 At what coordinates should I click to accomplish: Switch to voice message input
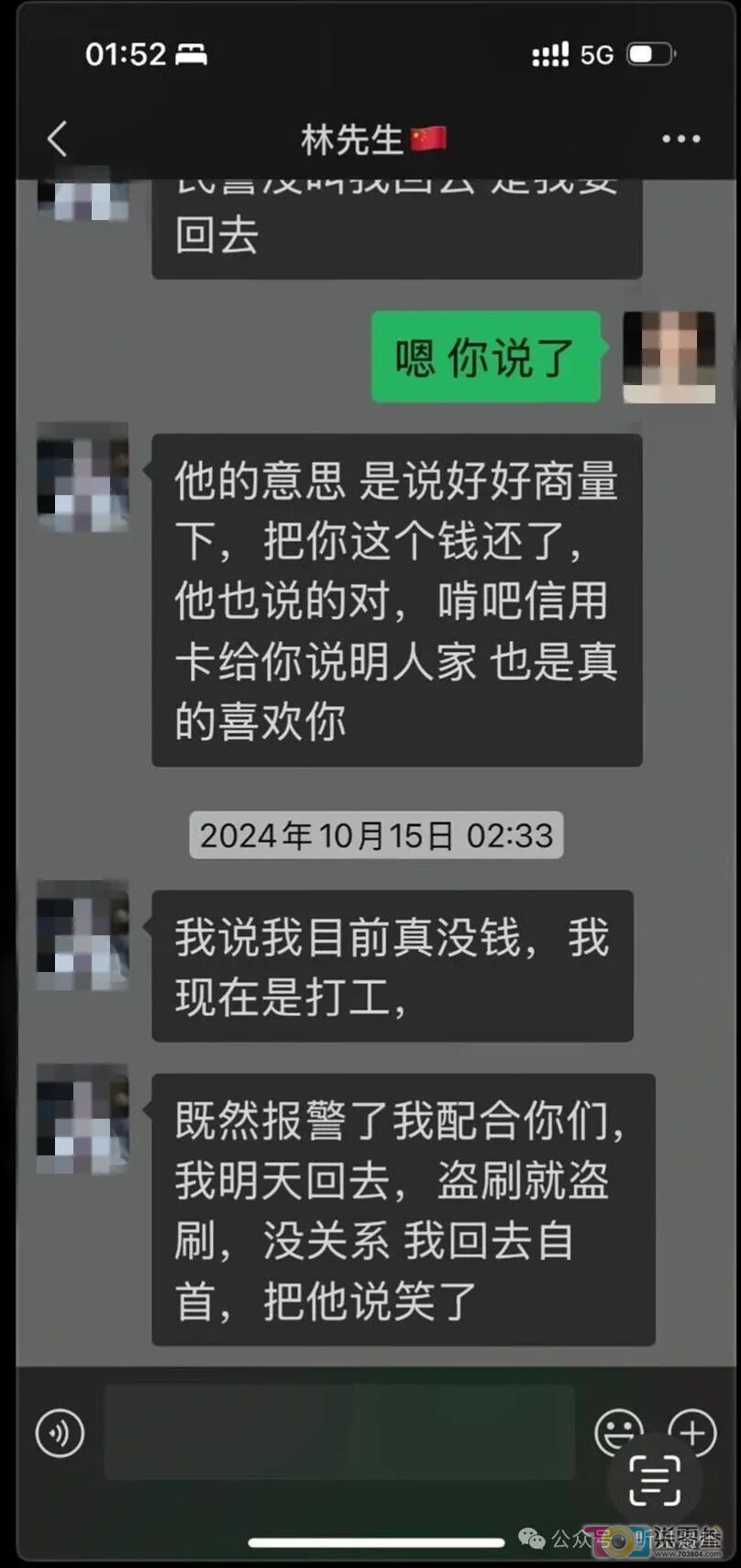[x=60, y=1433]
